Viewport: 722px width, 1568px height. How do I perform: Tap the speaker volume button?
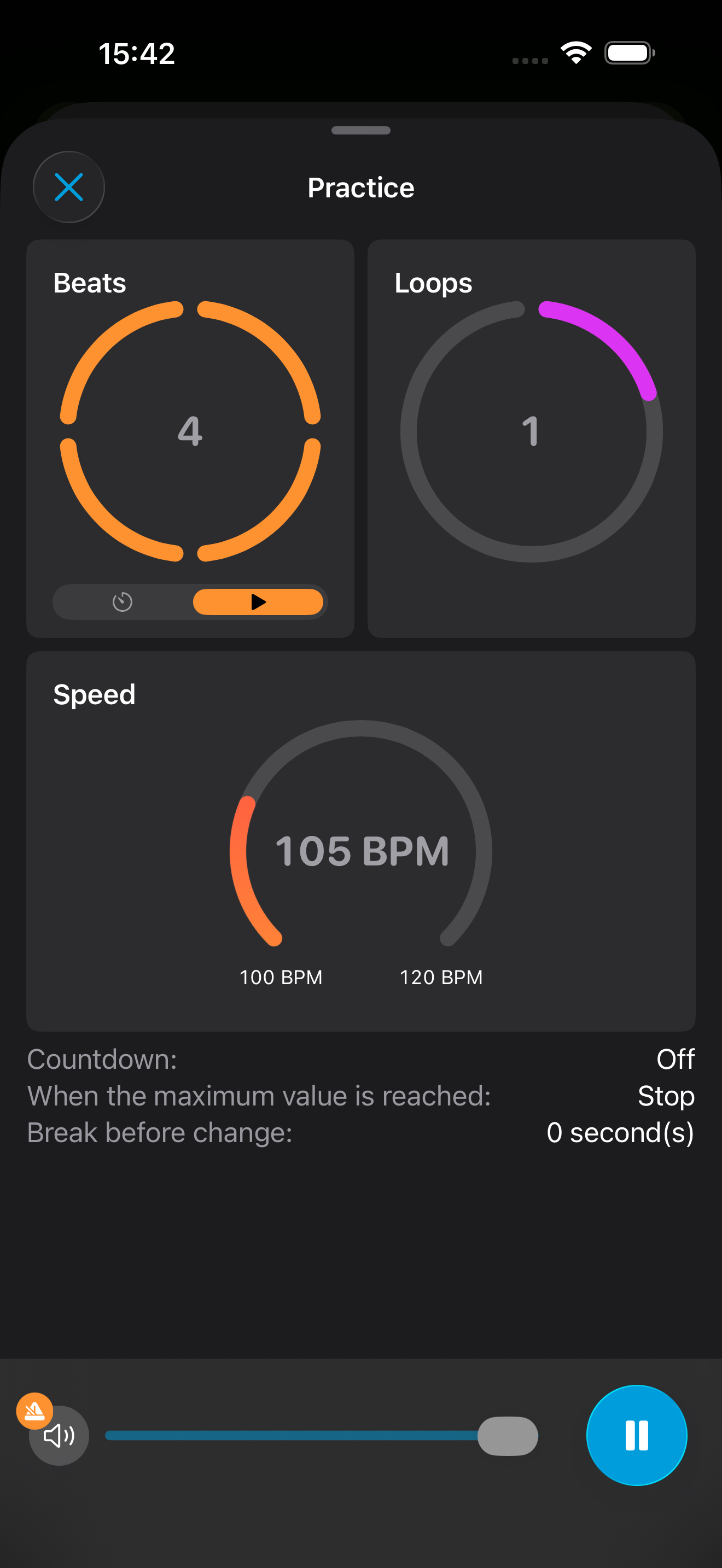coord(59,1435)
